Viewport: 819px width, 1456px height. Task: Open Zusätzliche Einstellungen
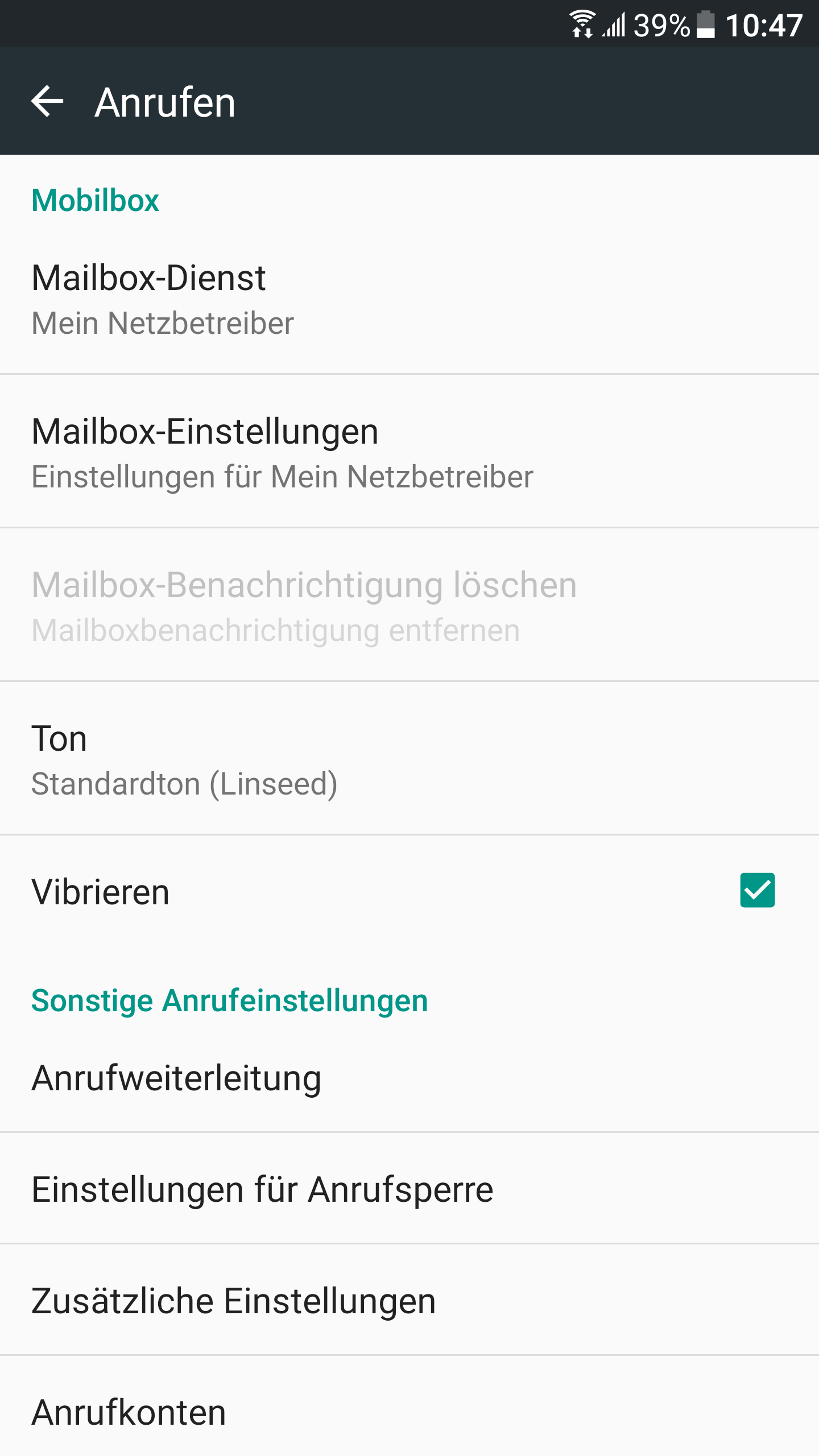coord(409,1300)
